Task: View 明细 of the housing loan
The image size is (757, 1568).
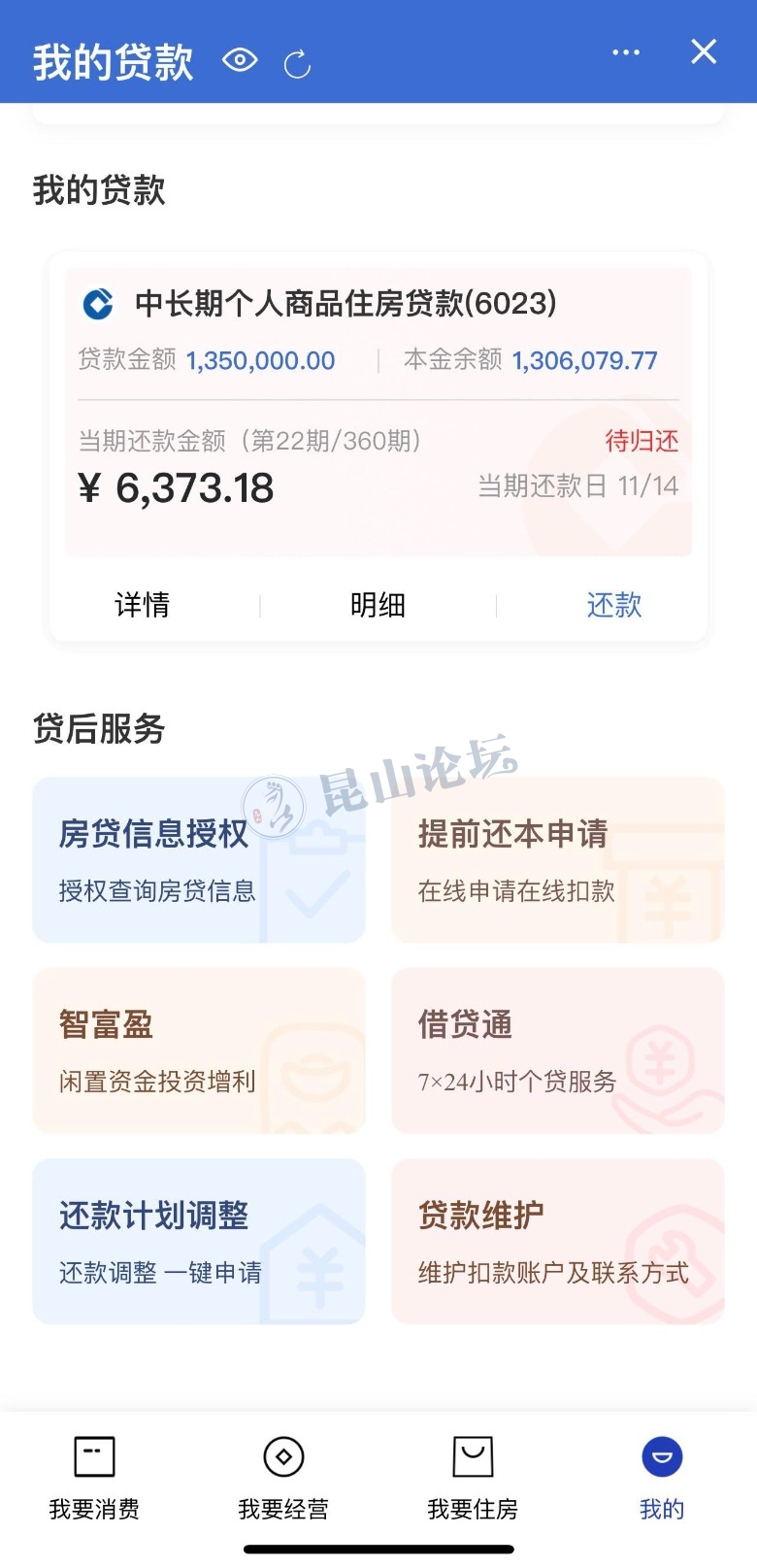Action: [x=378, y=605]
